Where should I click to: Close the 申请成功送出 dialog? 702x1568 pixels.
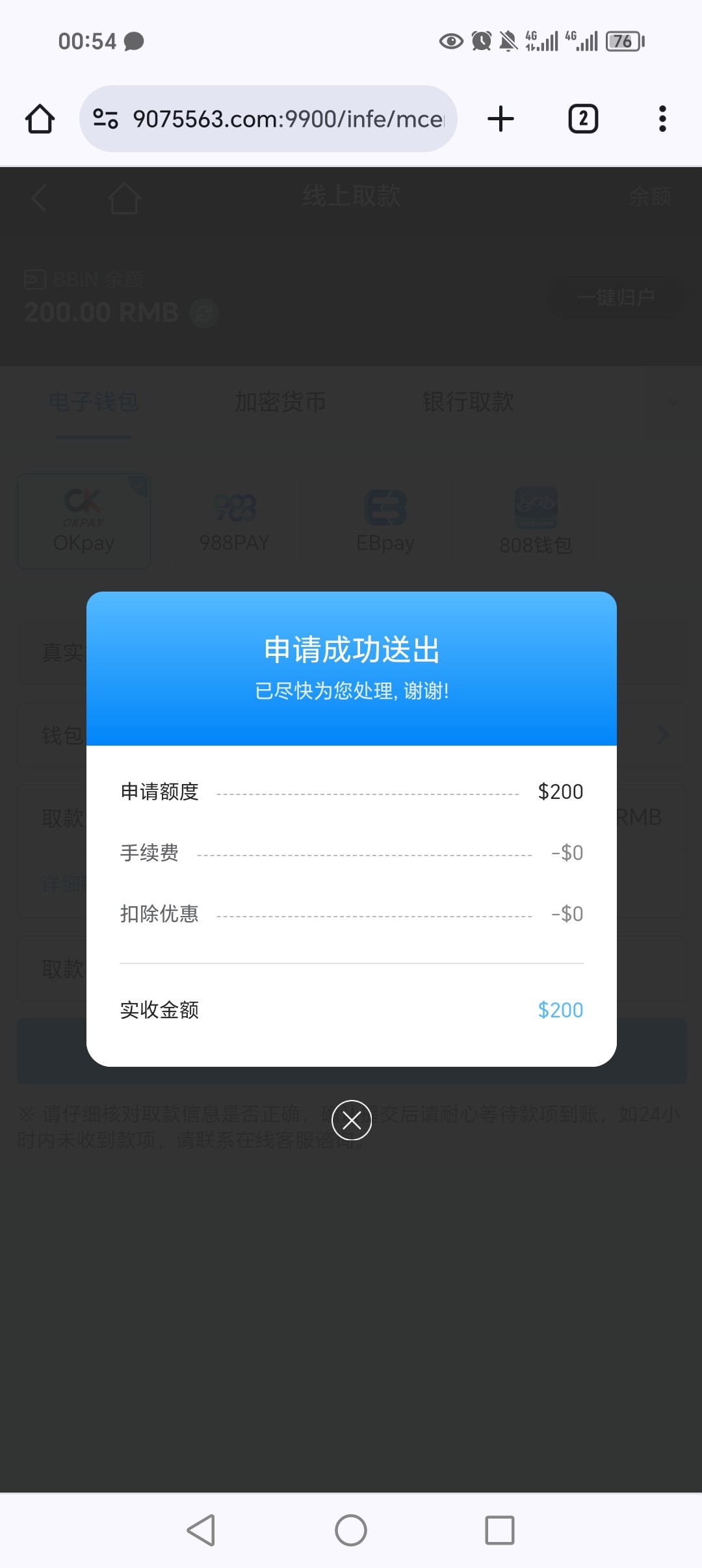tap(351, 1120)
